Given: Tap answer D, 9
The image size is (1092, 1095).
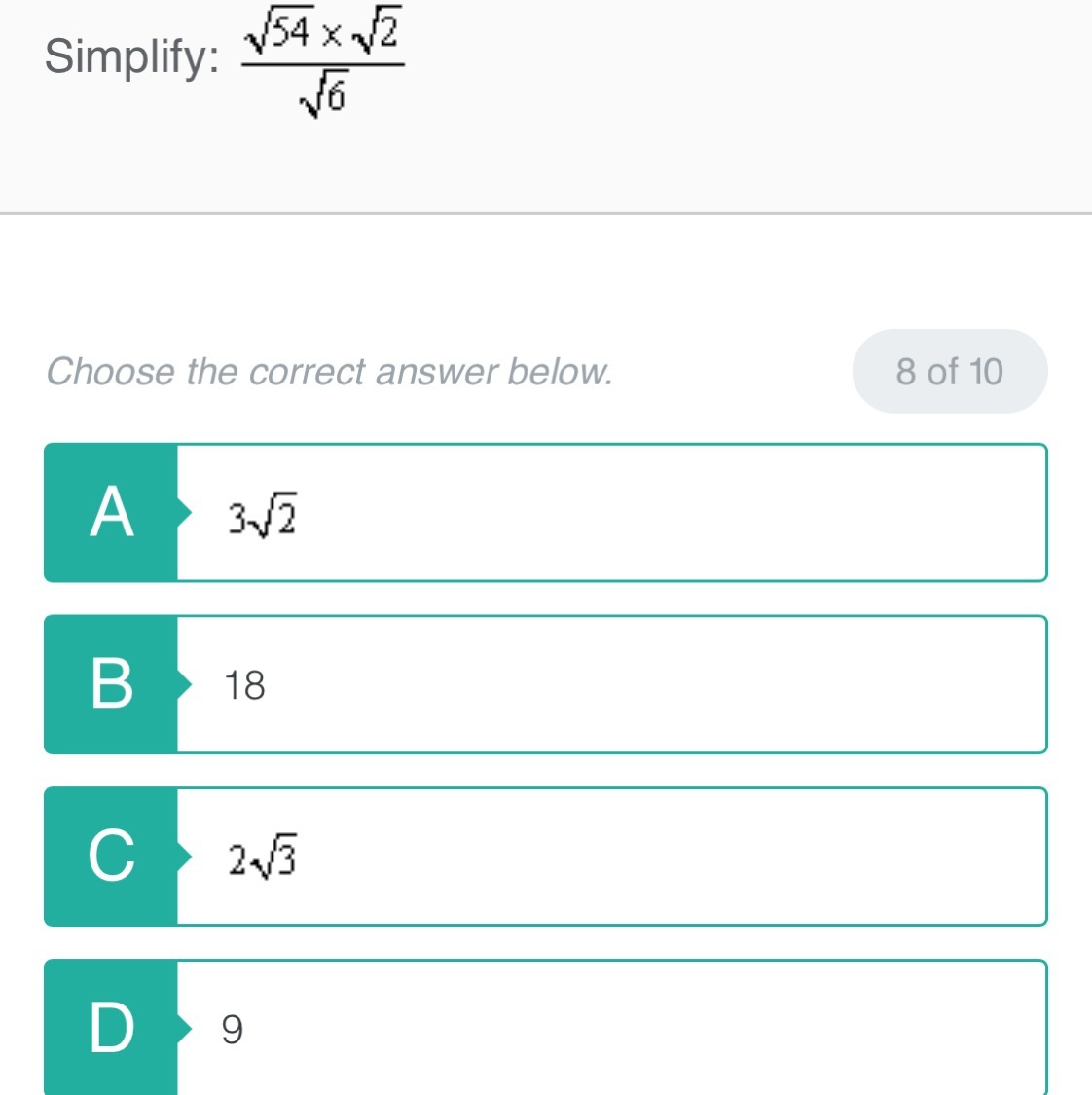Looking at the screenshot, I should (545, 1027).
